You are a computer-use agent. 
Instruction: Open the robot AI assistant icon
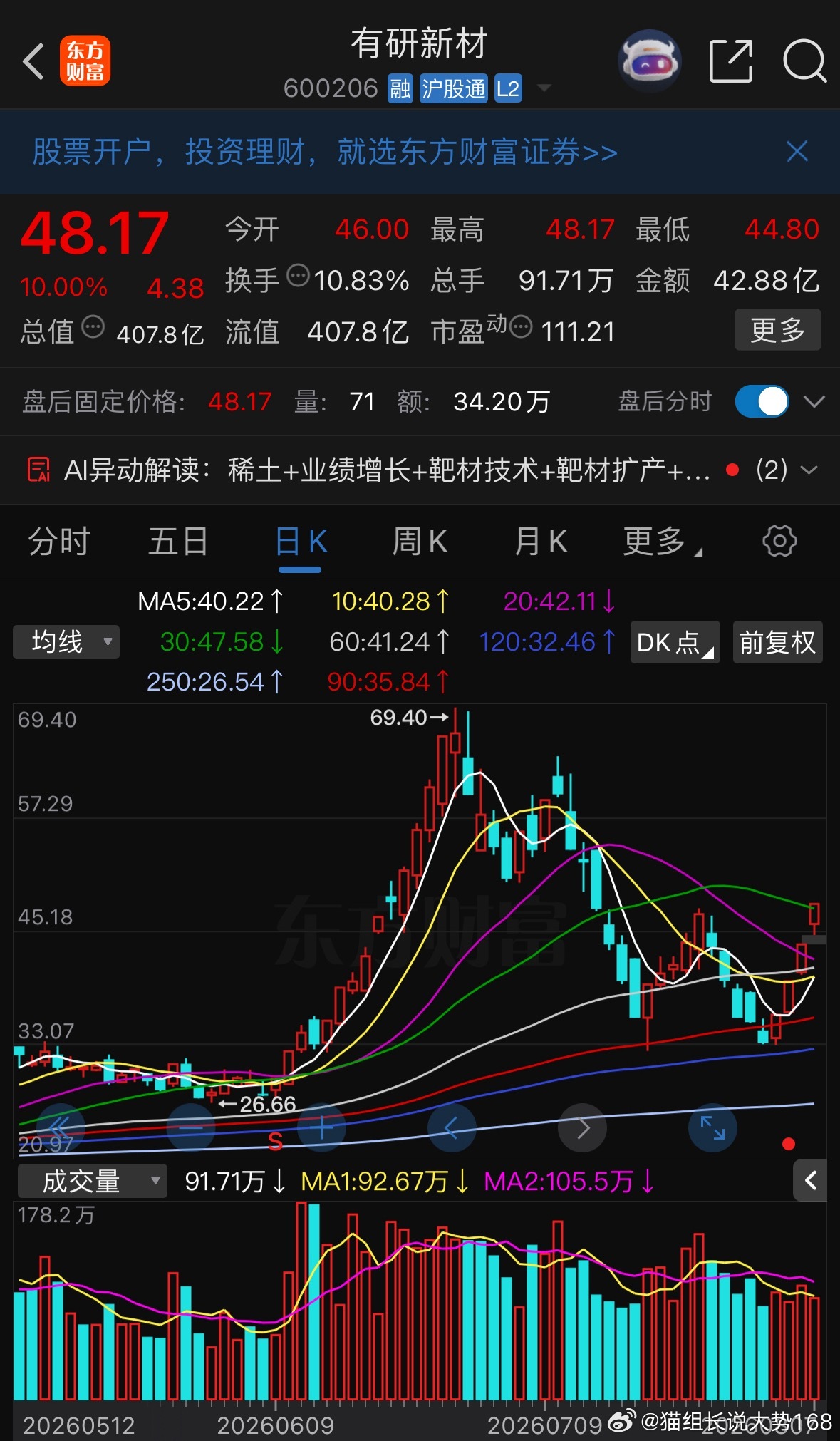pos(649,61)
